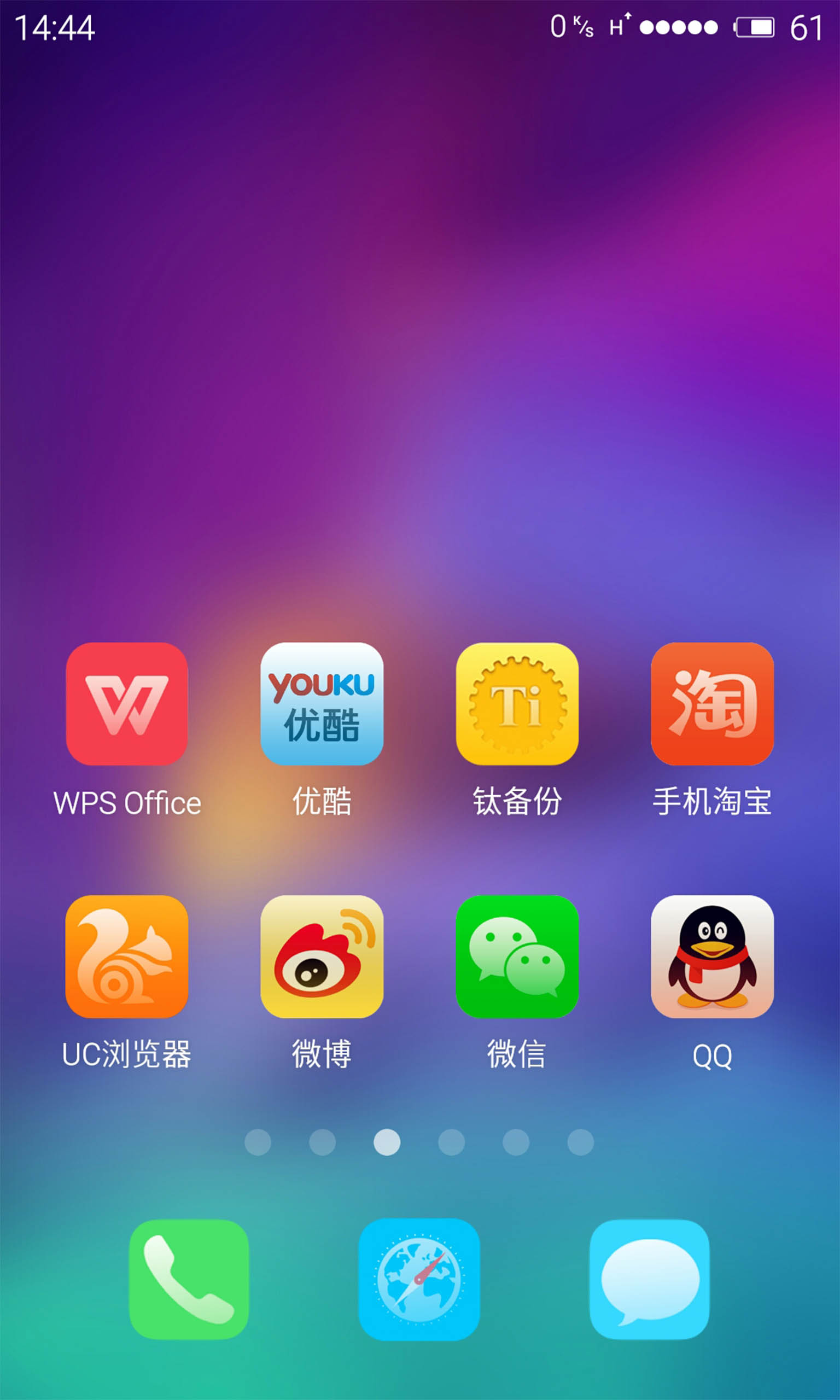The image size is (840, 1400).
Task: Jump to the first home page dot
Action: tap(258, 1142)
